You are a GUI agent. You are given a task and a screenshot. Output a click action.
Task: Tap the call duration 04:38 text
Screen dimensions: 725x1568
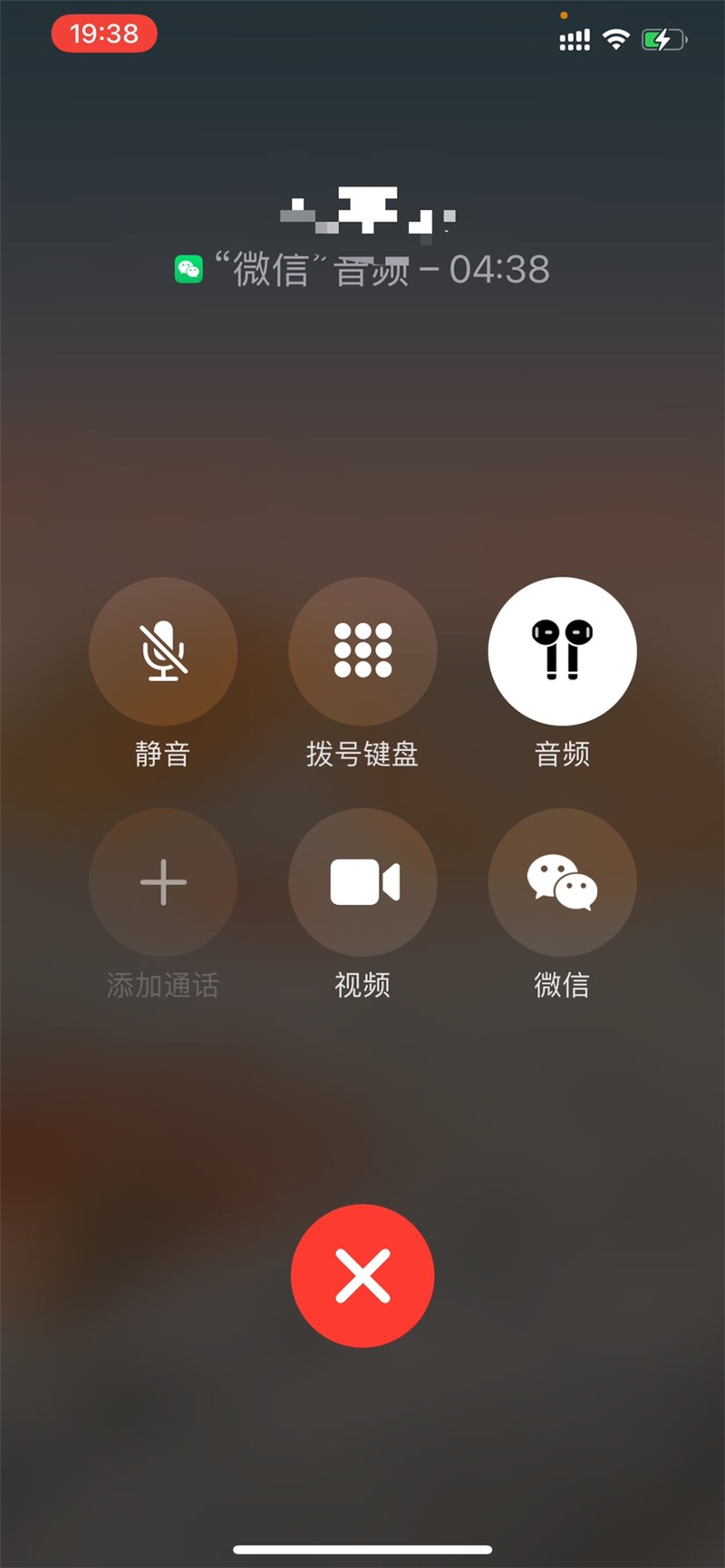[498, 269]
